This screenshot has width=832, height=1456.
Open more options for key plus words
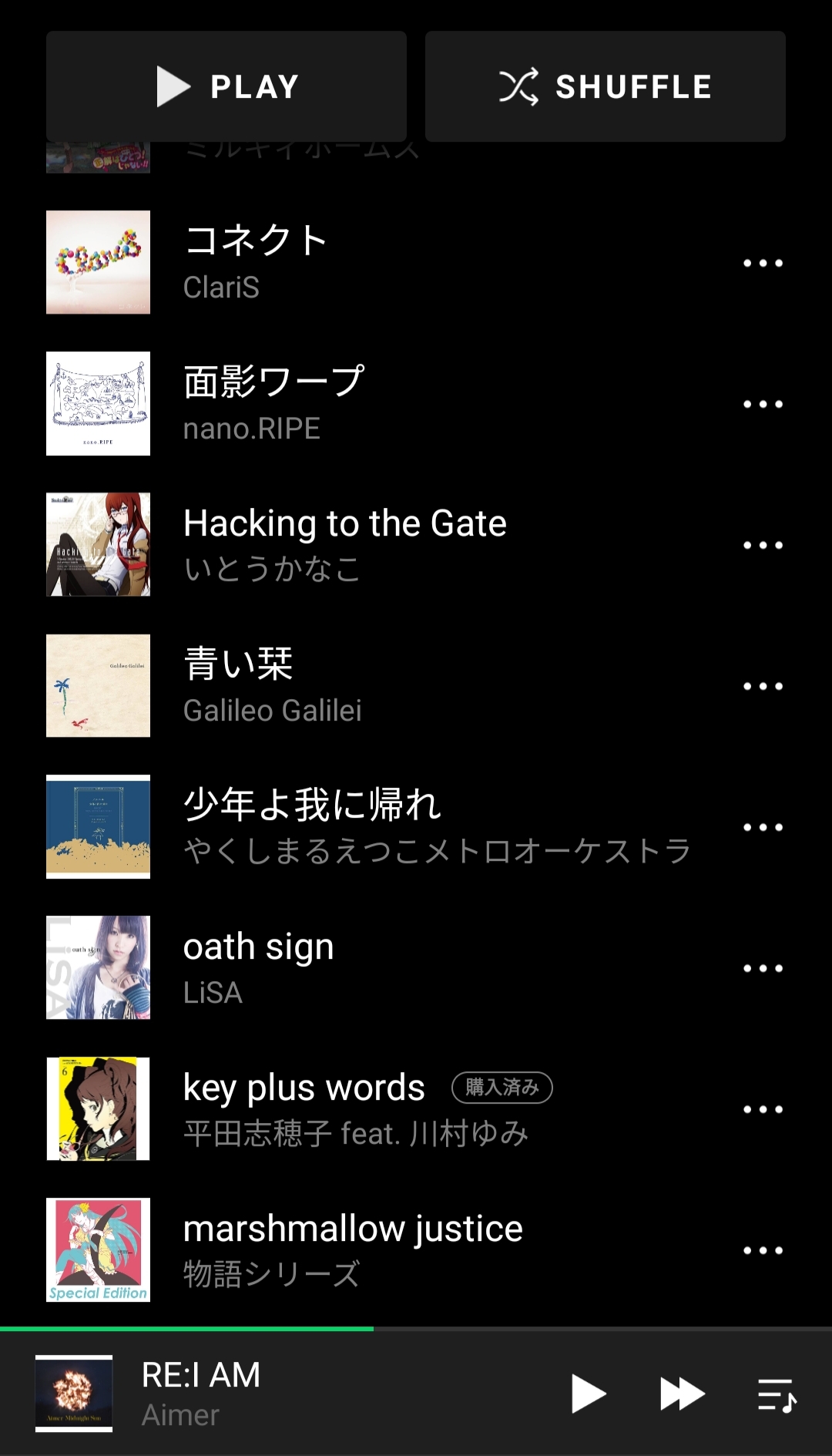[763, 1109]
